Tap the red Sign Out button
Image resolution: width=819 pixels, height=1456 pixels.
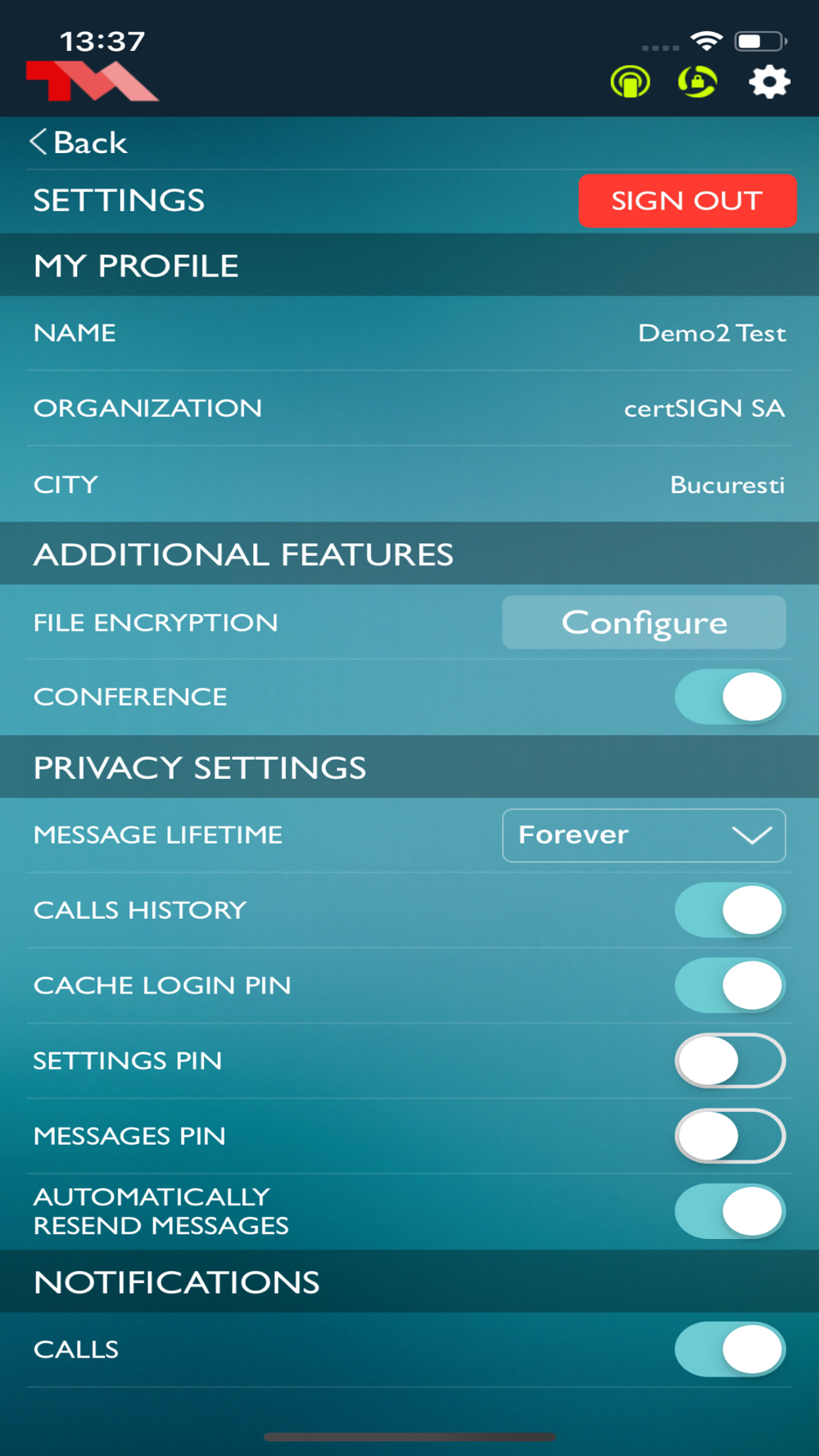click(x=687, y=201)
